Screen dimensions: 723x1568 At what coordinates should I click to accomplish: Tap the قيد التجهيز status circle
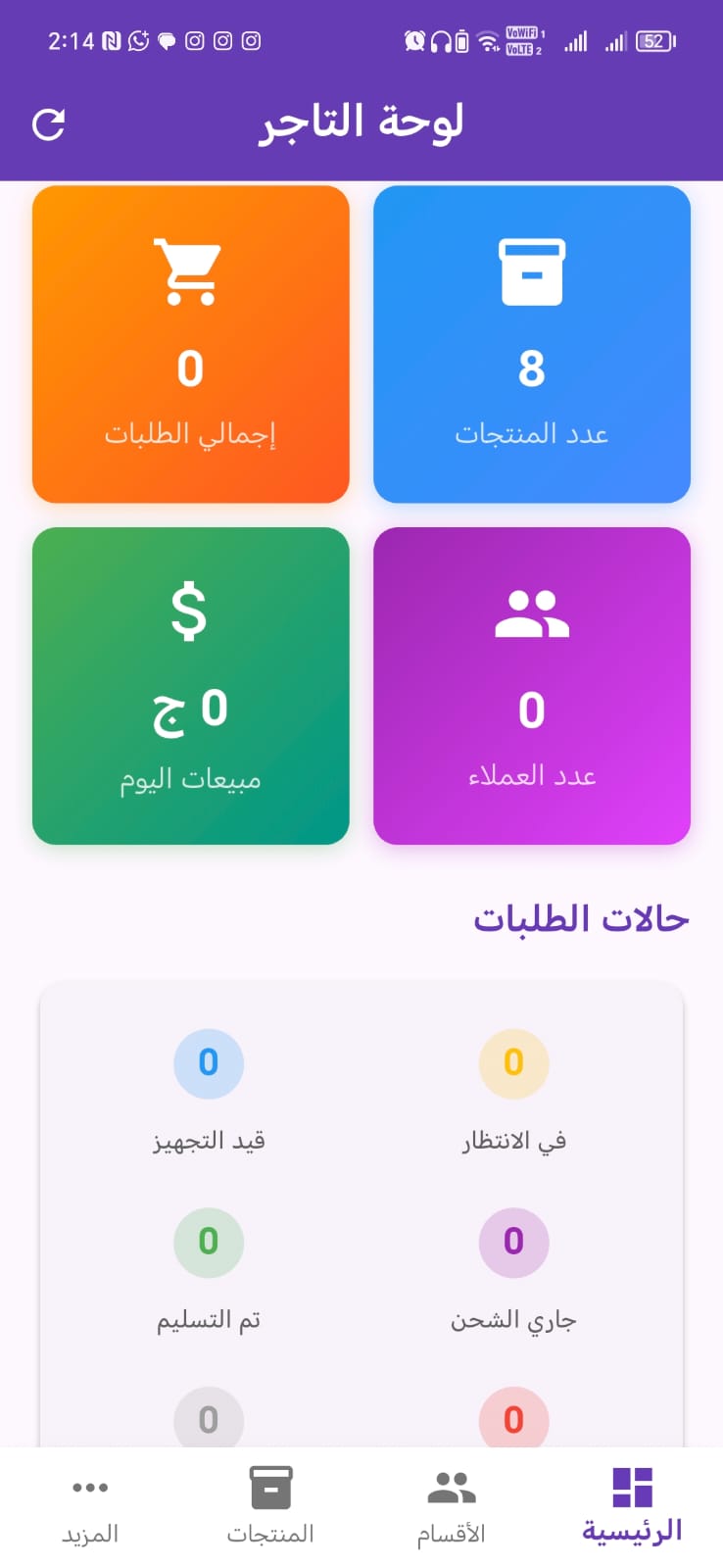[x=207, y=1062]
